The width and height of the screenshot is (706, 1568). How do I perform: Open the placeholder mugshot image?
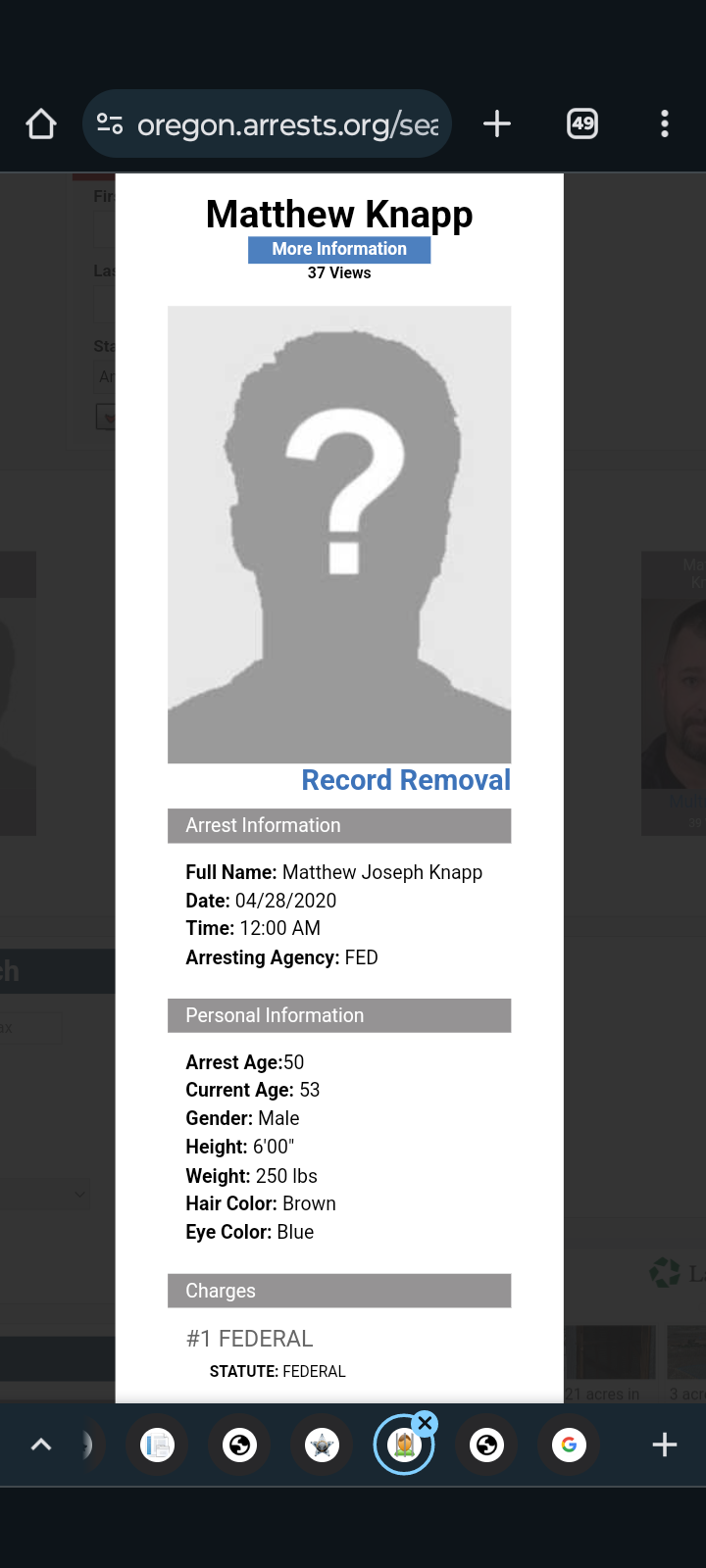coord(339,535)
